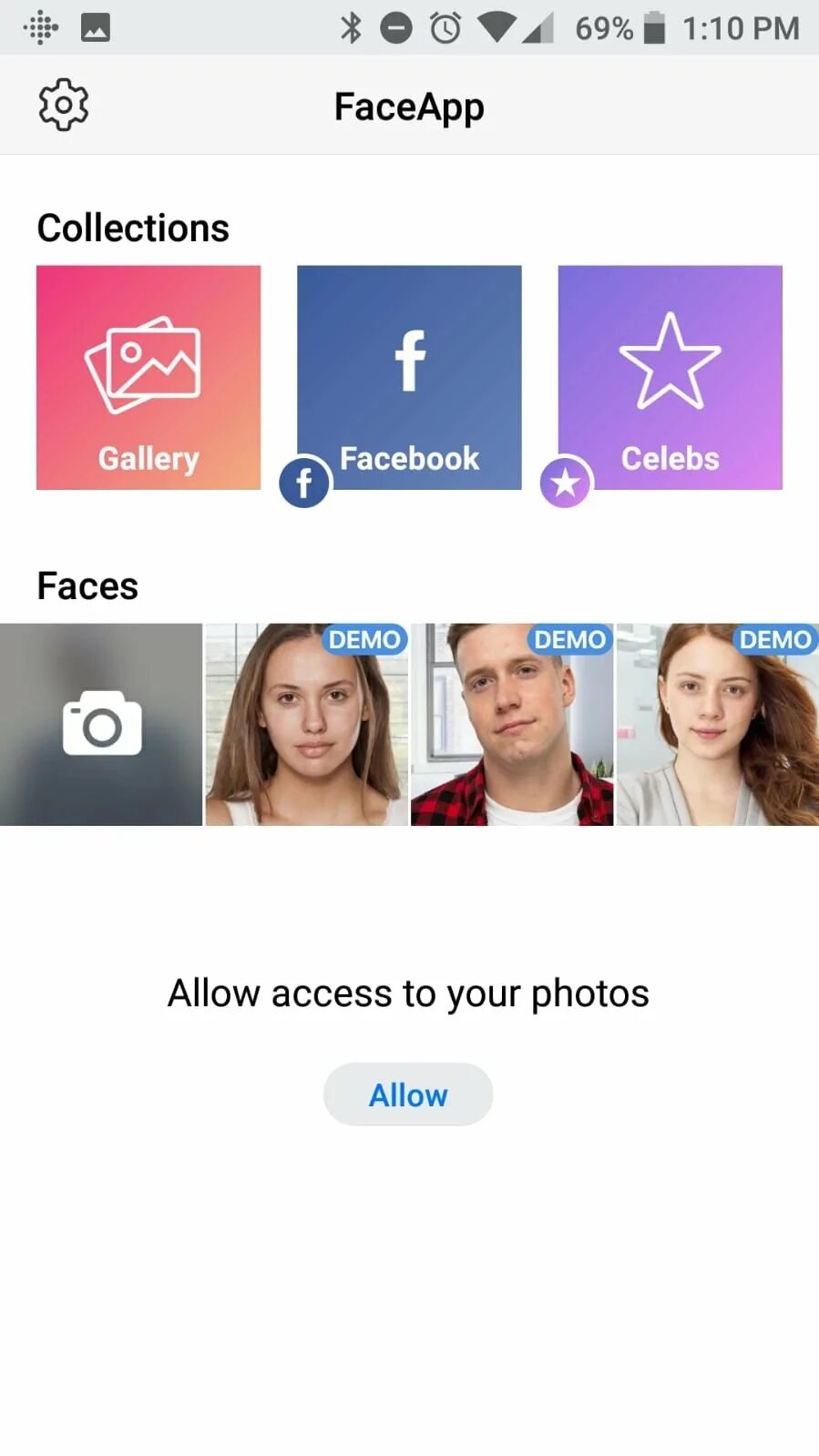
Task: Select the man in plaid shirt demo face
Action: pyautogui.click(x=512, y=724)
